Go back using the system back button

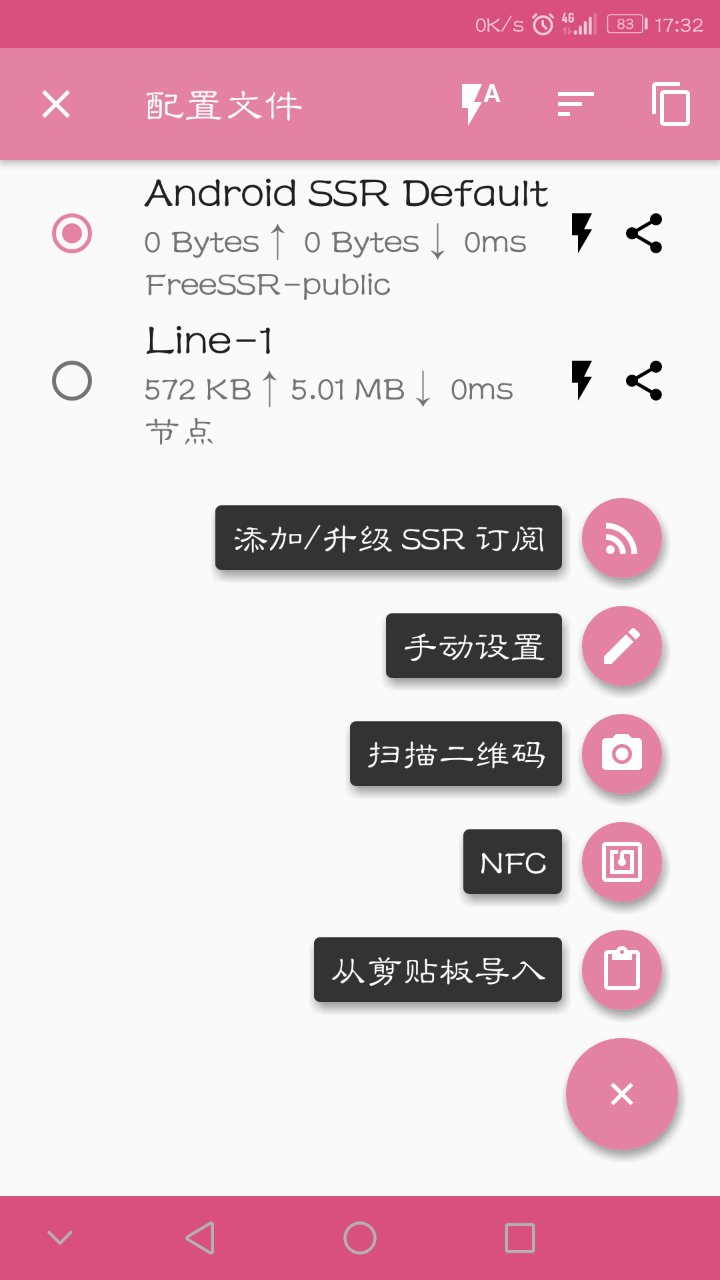tap(200, 1238)
